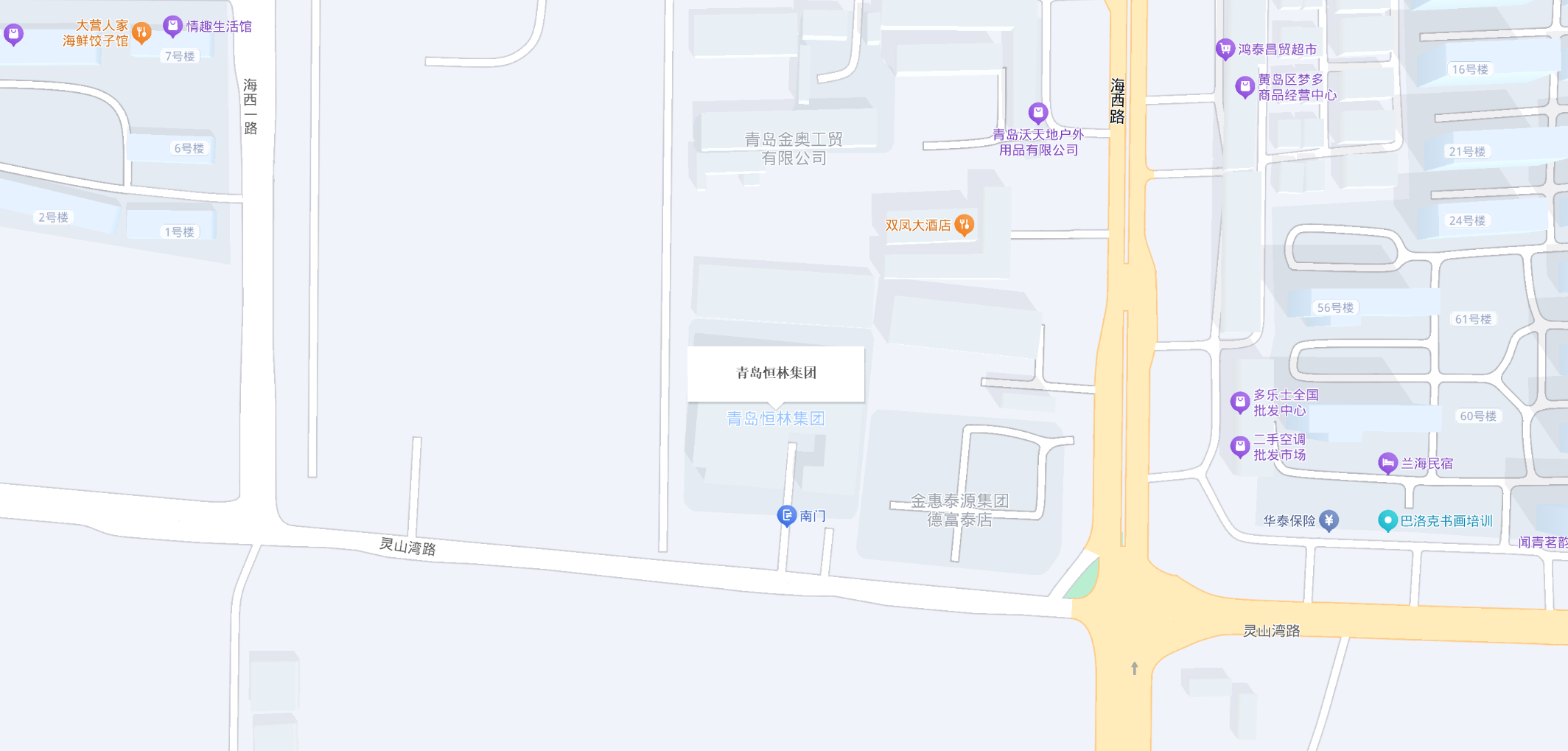Viewport: 1568px width, 751px height.
Task: Tap the 青岛恒林集团 info window label
Action: (775, 373)
